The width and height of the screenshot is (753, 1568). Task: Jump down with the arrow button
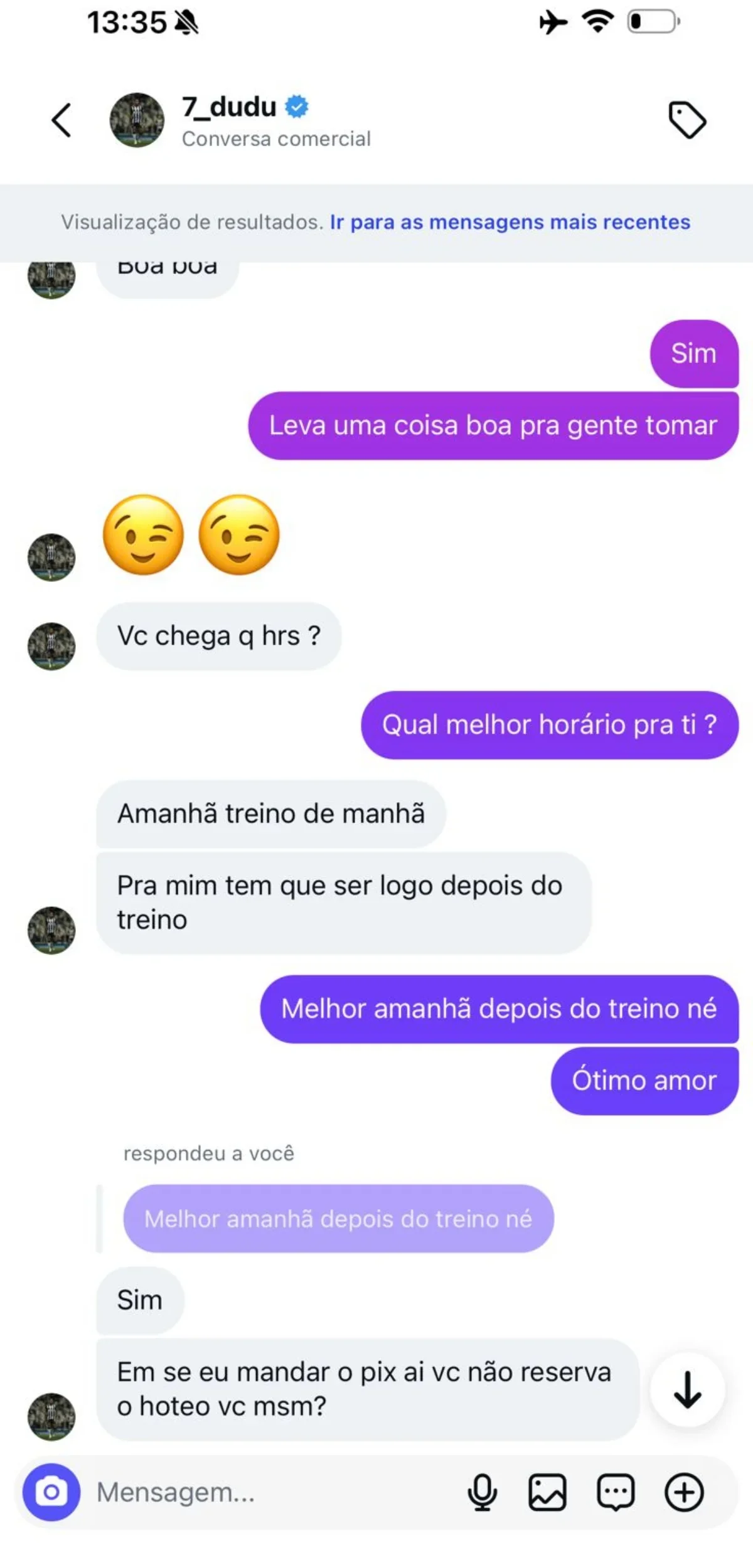coord(687,1390)
